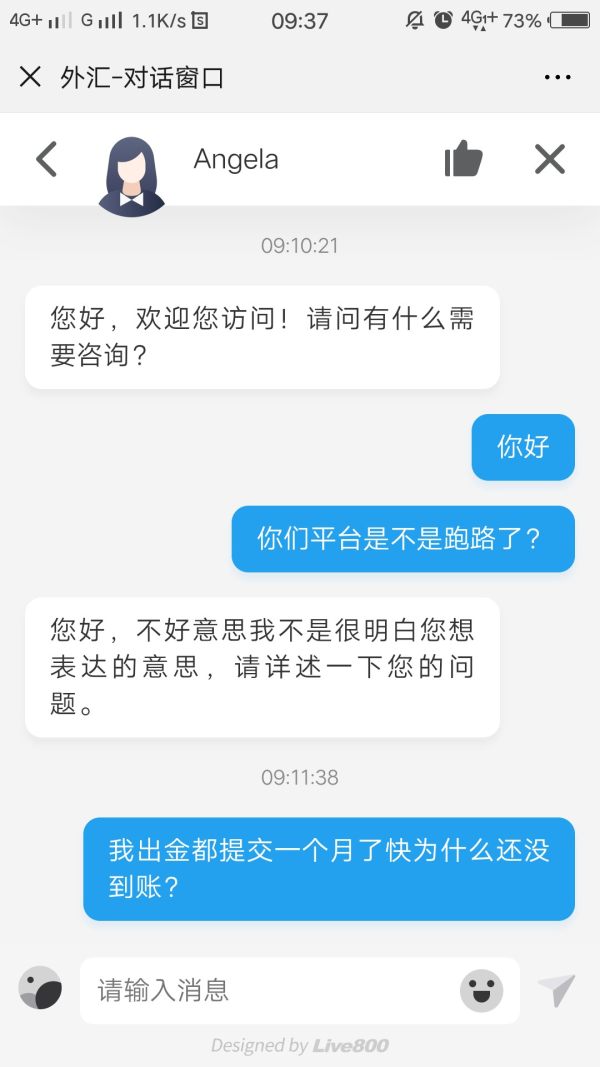
Task: Close the 外汇-对话窗口 page
Action: pyautogui.click(x=31, y=77)
